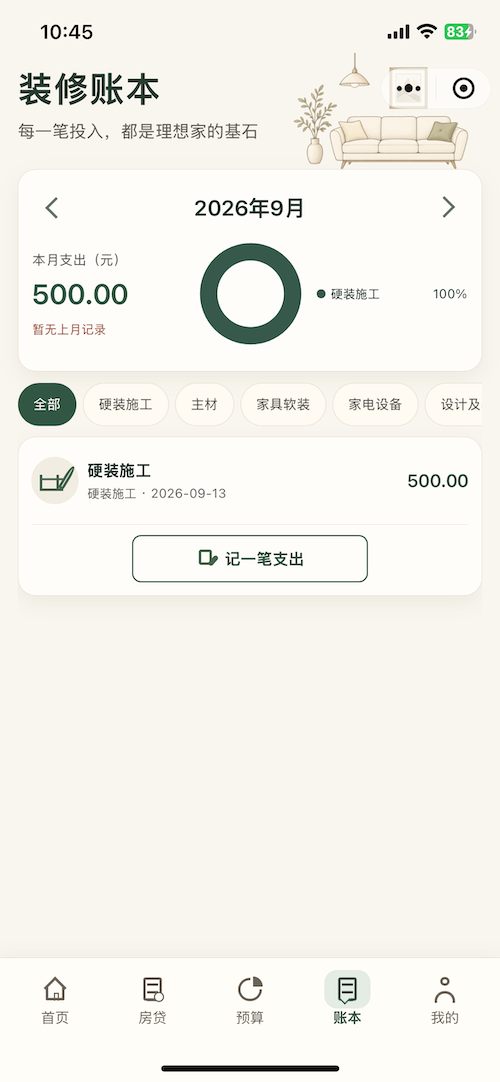The image size is (500, 1082).
Task: Tap 记一笔支出 to add an expense
Action: 250,559
